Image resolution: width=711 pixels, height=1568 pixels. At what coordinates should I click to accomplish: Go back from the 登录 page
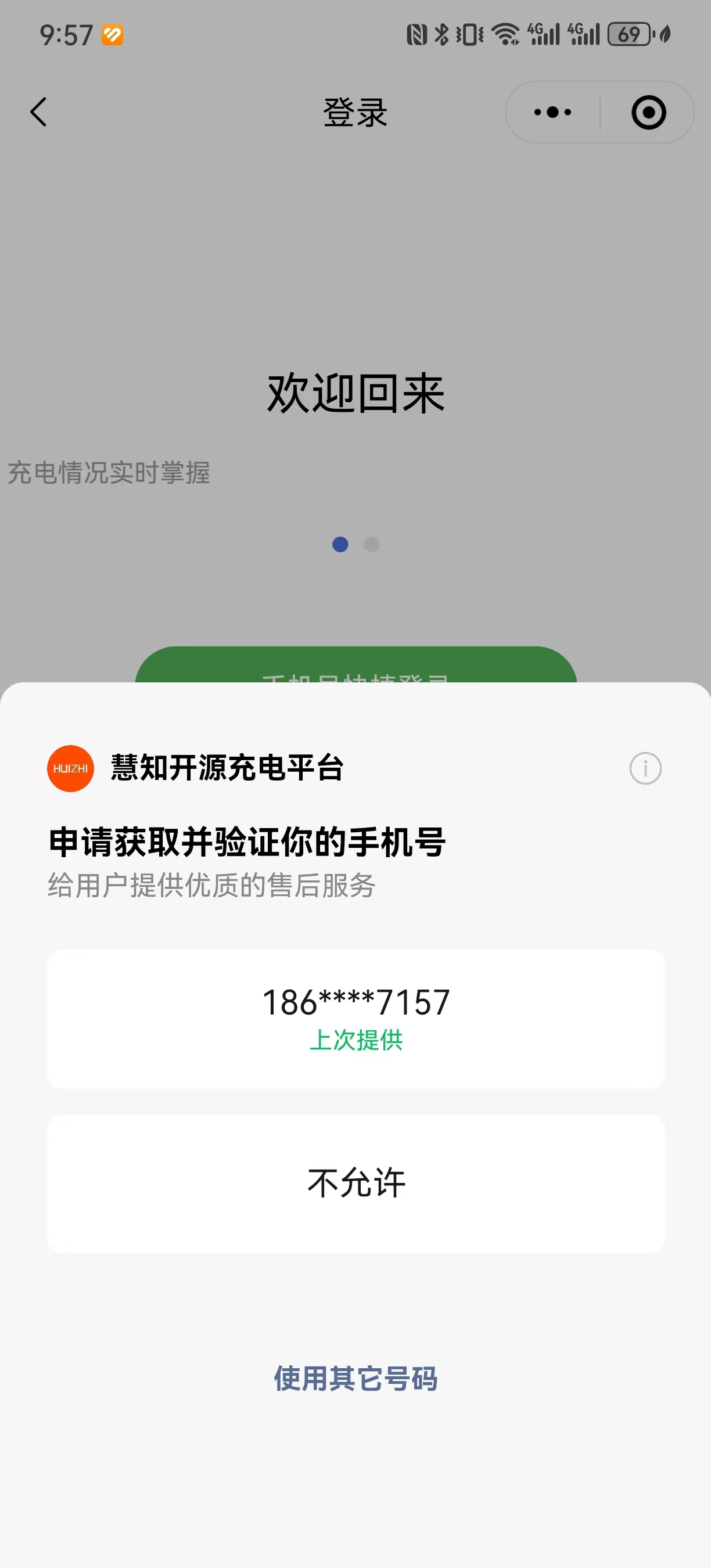pyautogui.click(x=38, y=112)
